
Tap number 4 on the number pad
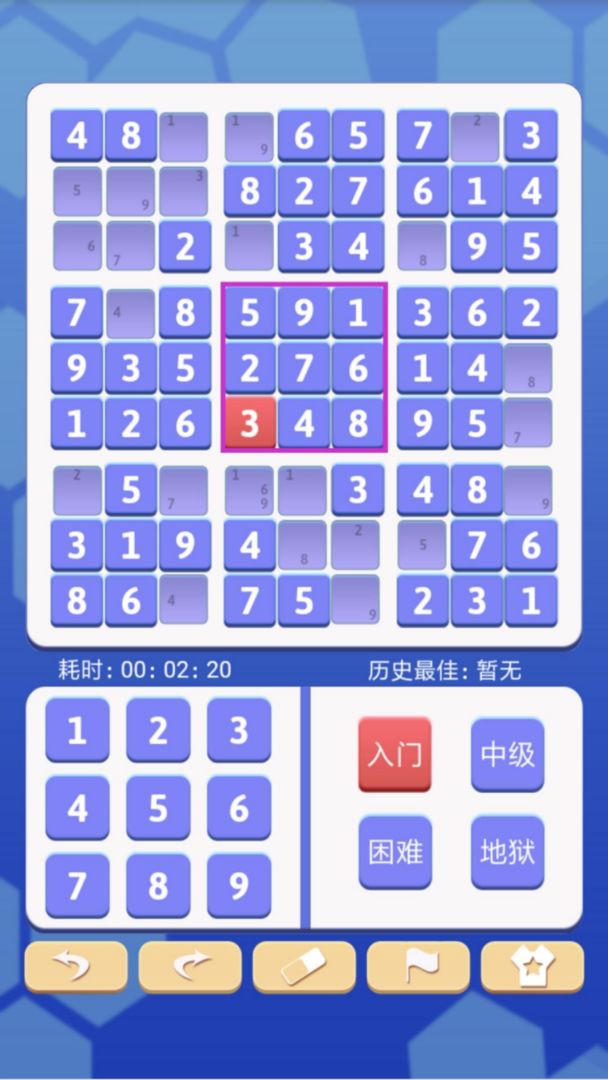tap(77, 808)
